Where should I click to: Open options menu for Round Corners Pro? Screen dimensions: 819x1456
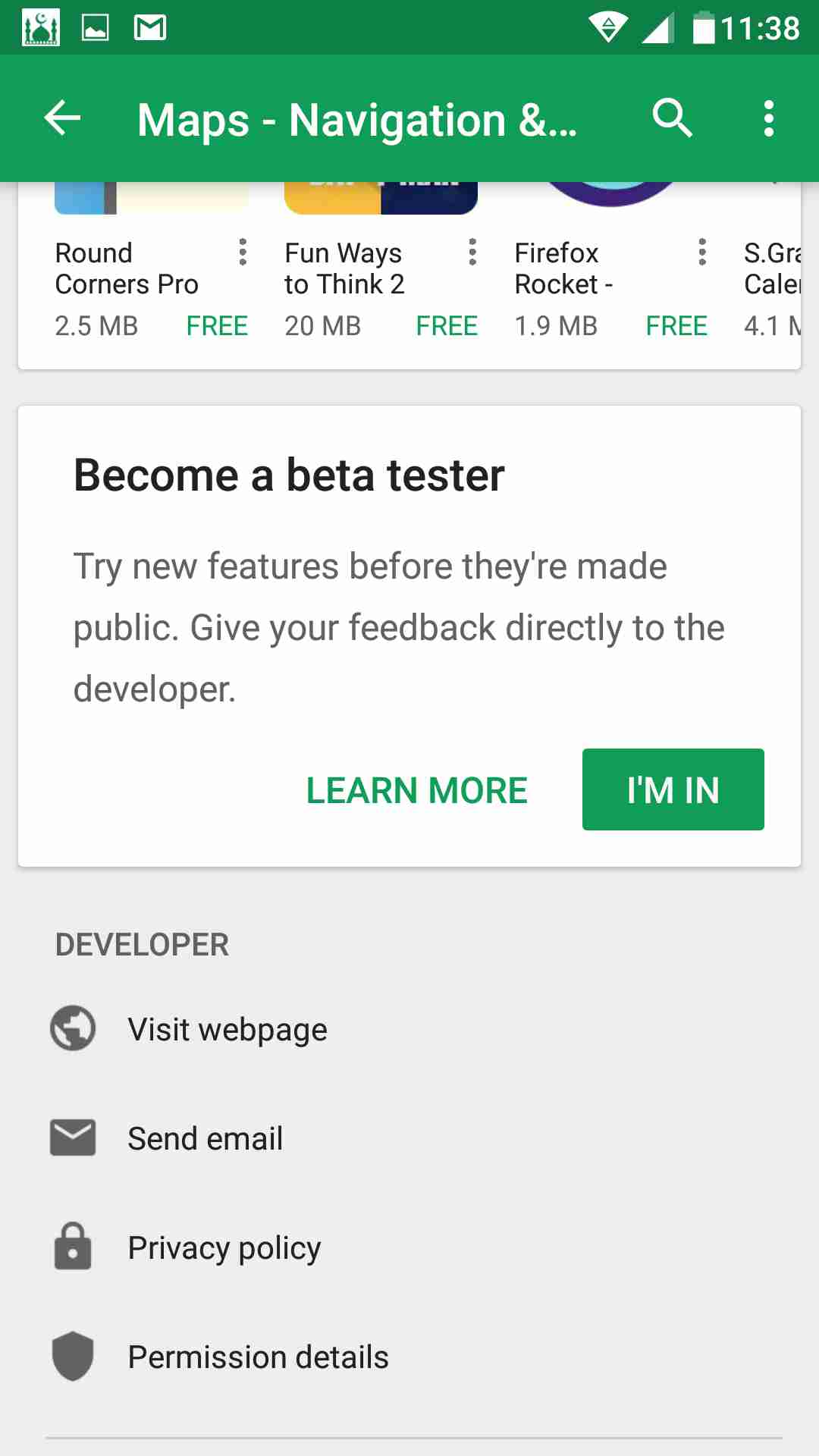pos(243,253)
